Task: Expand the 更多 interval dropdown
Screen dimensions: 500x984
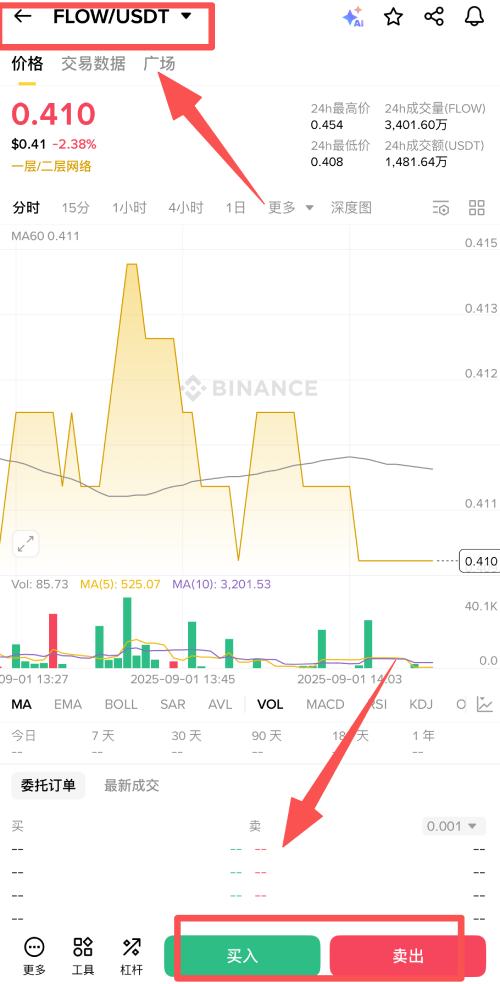Action: pyautogui.click(x=290, y=208)
